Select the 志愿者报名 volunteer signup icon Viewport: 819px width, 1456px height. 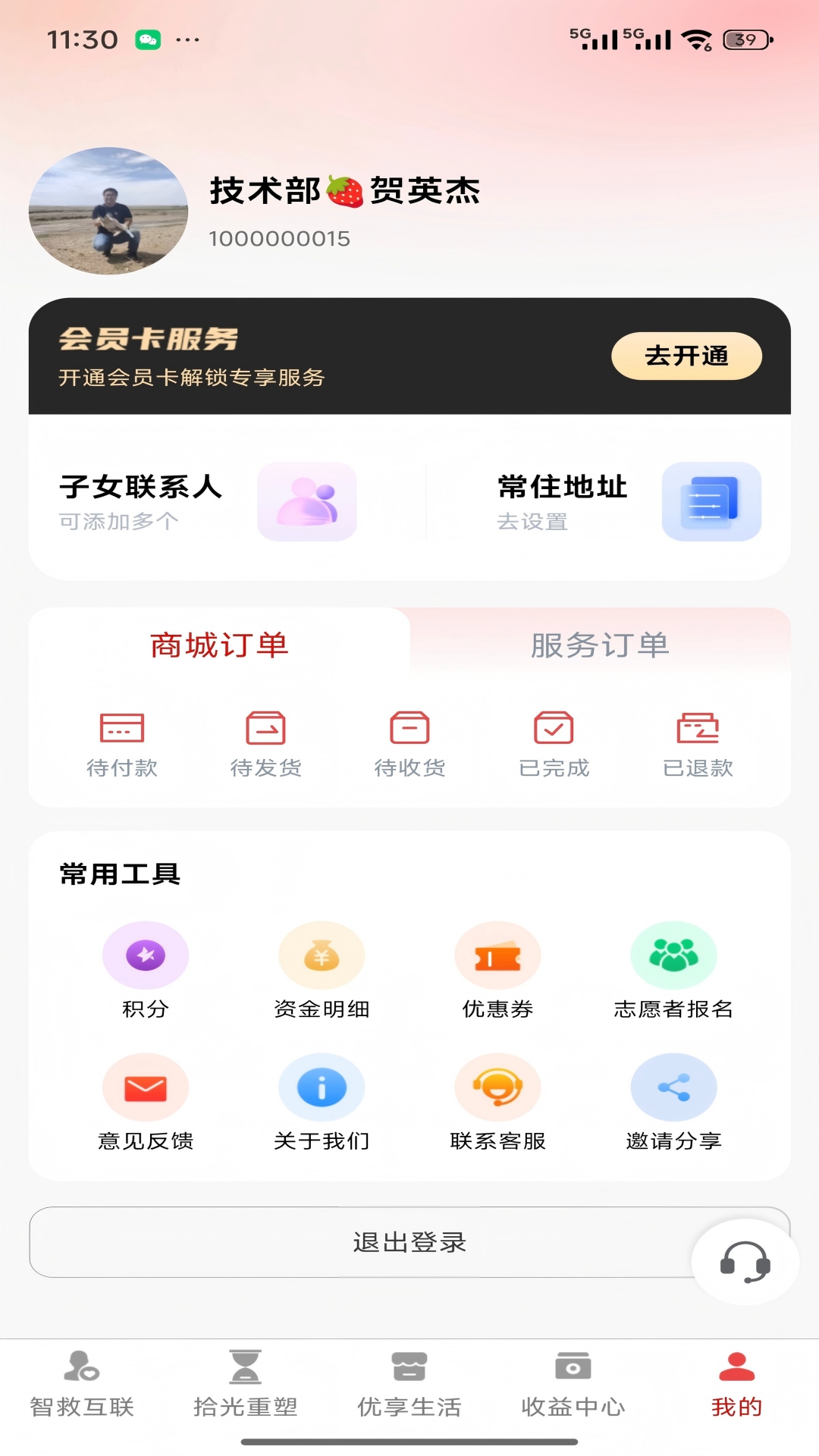click(674, 955)
